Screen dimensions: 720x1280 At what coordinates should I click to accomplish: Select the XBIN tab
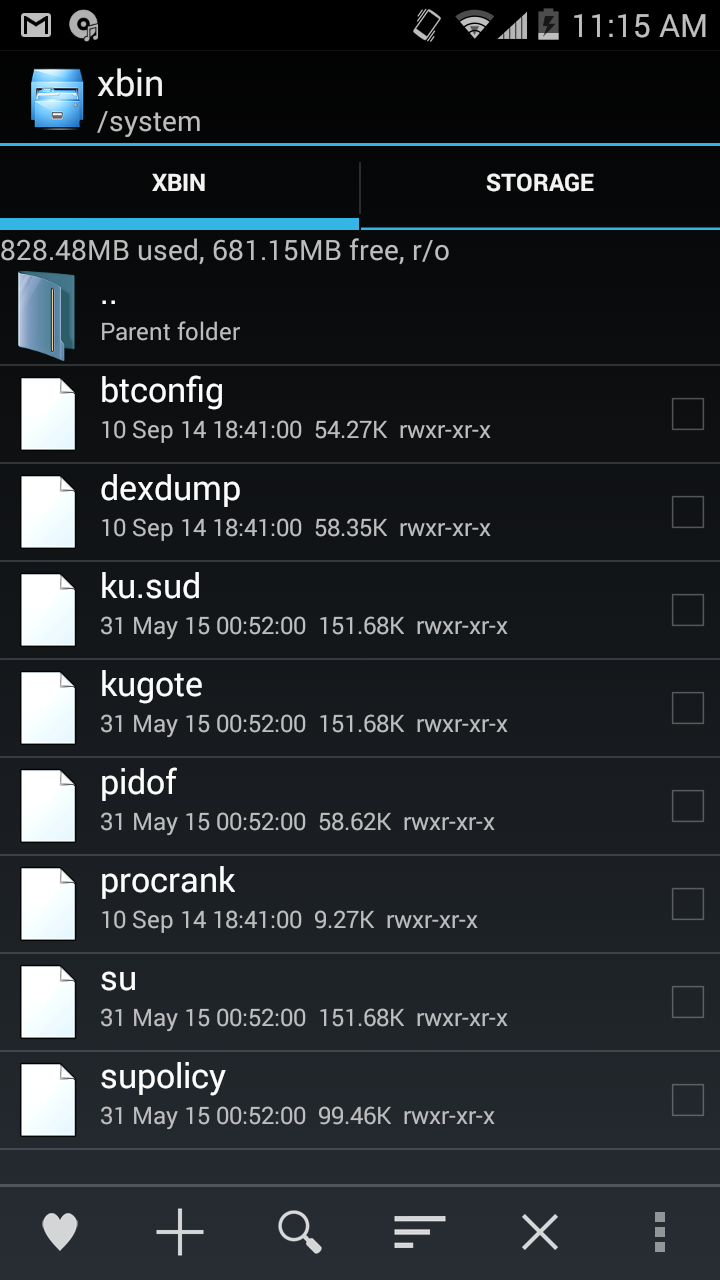click(179, 183)
